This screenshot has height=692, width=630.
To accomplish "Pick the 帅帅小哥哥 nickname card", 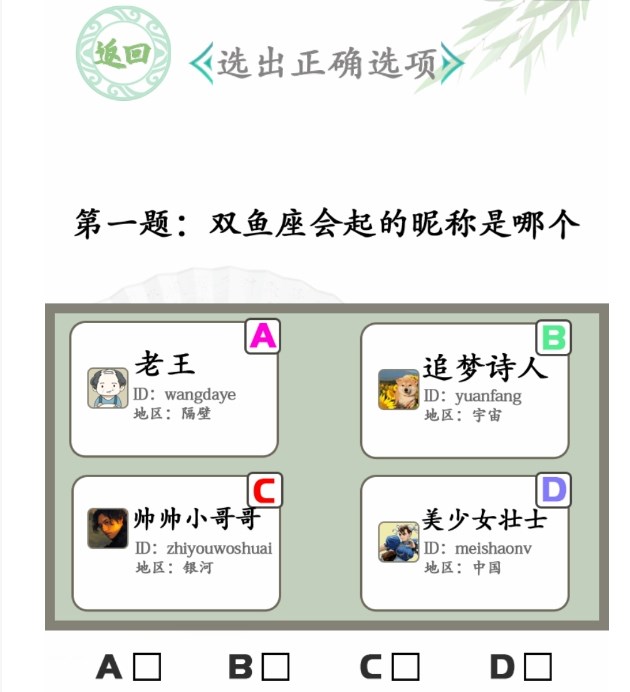I will (176, 543).
